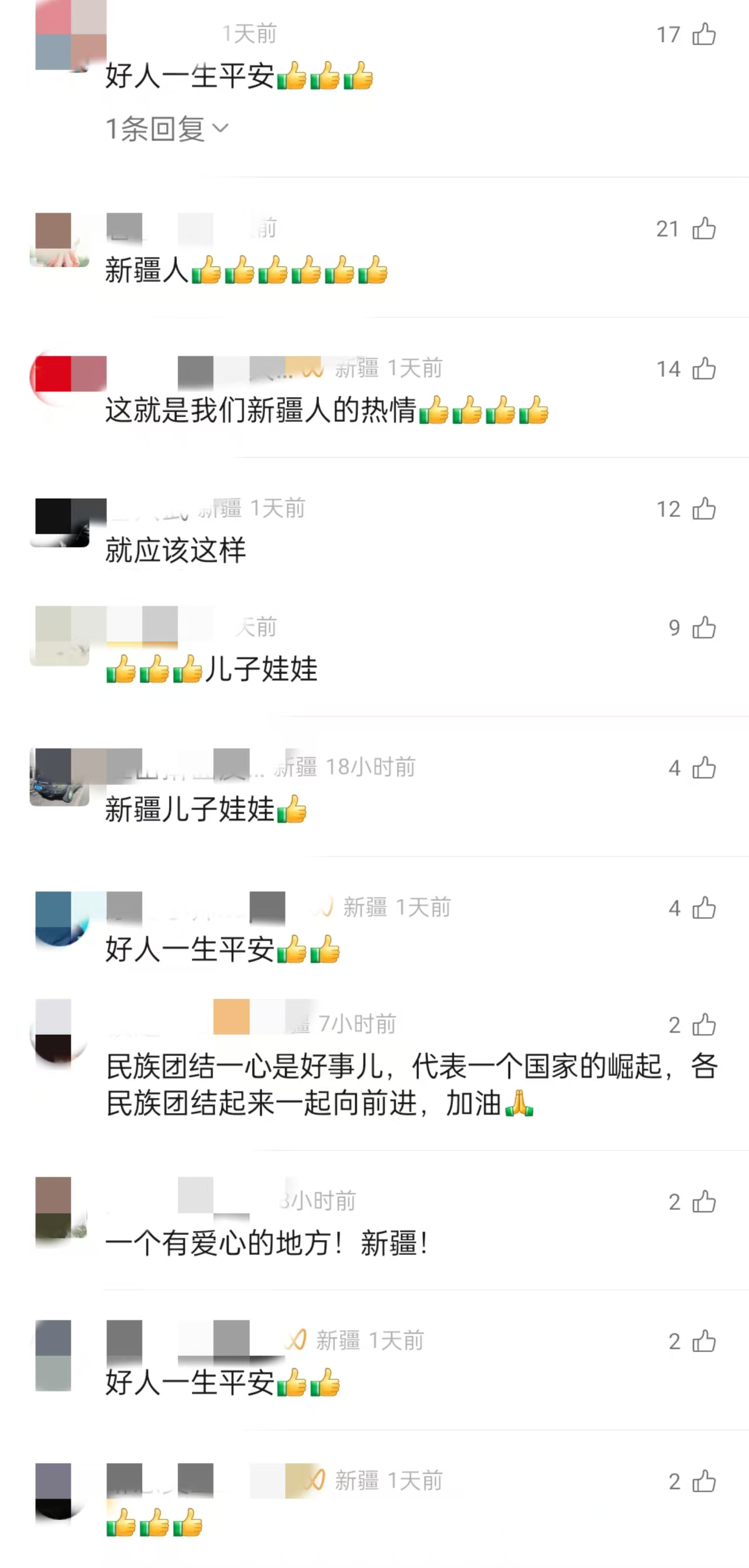Expand the 1条回复 replies
This screenshot has height=1568, width=749.
click(167, 128)
